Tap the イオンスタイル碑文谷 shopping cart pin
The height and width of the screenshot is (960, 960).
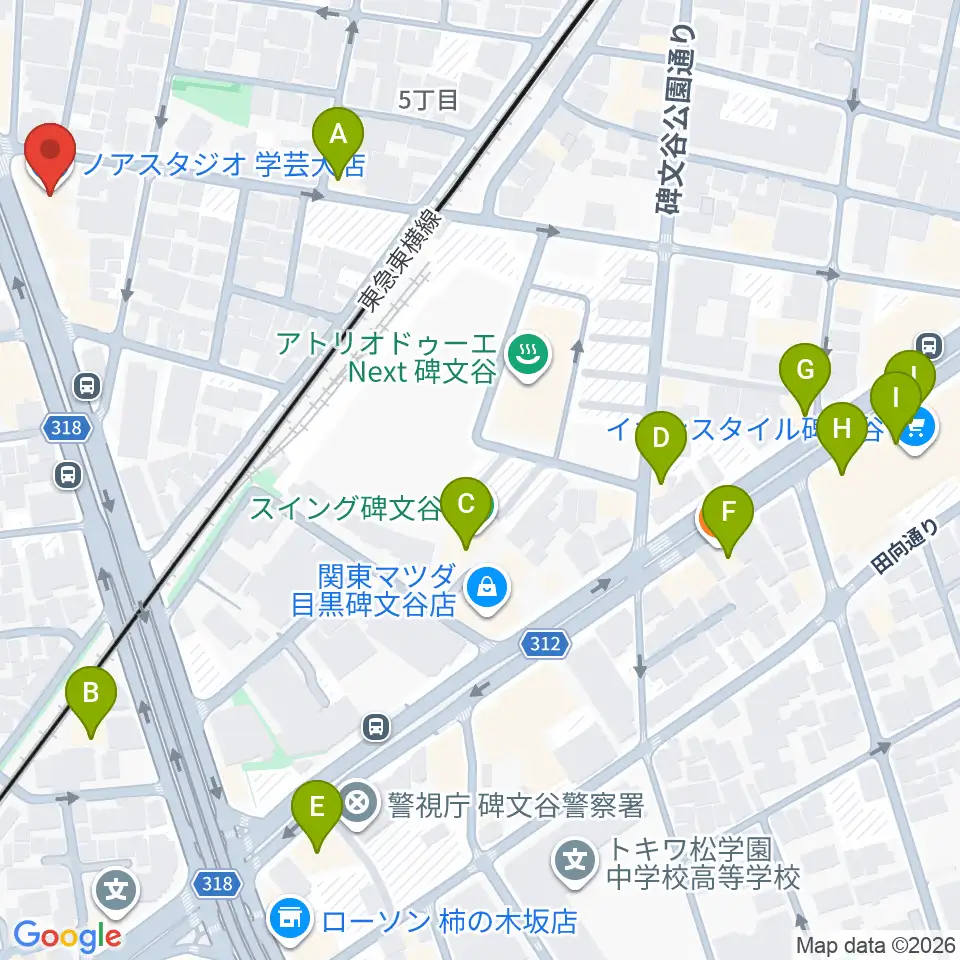point(916,430)
